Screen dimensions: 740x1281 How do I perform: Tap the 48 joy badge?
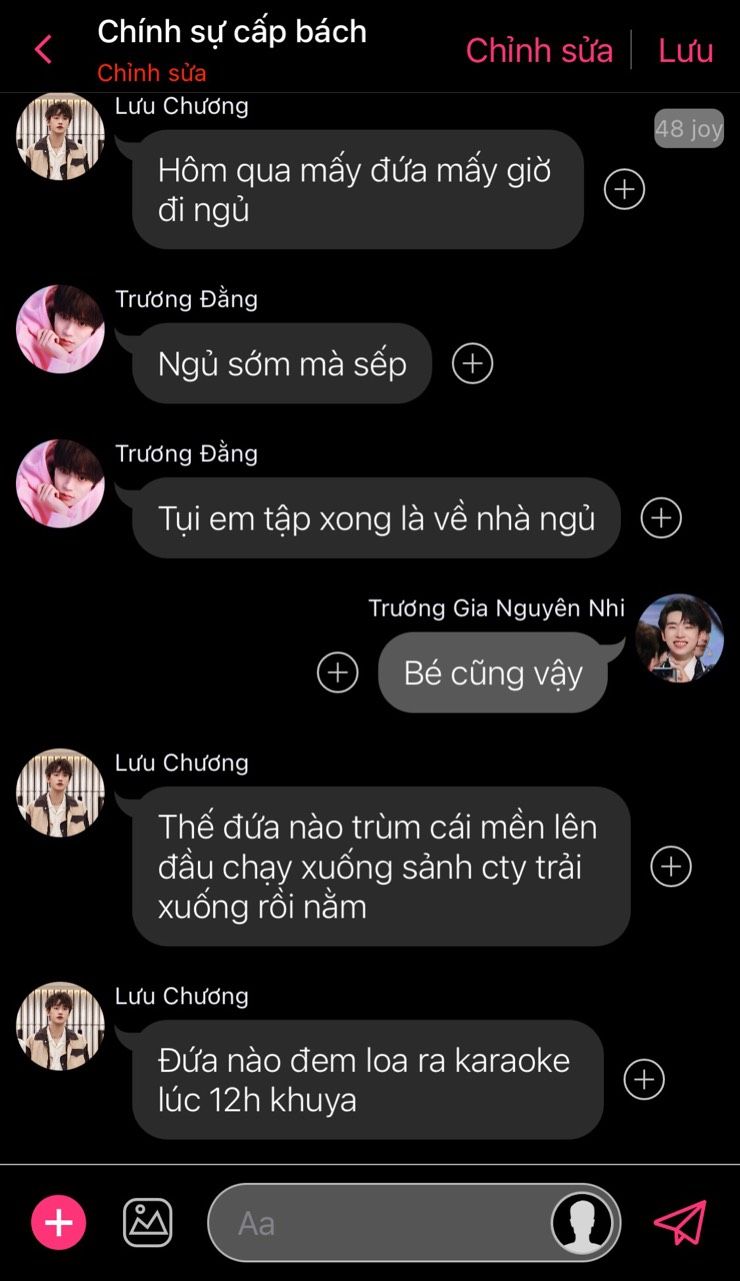tap(689, 129)
